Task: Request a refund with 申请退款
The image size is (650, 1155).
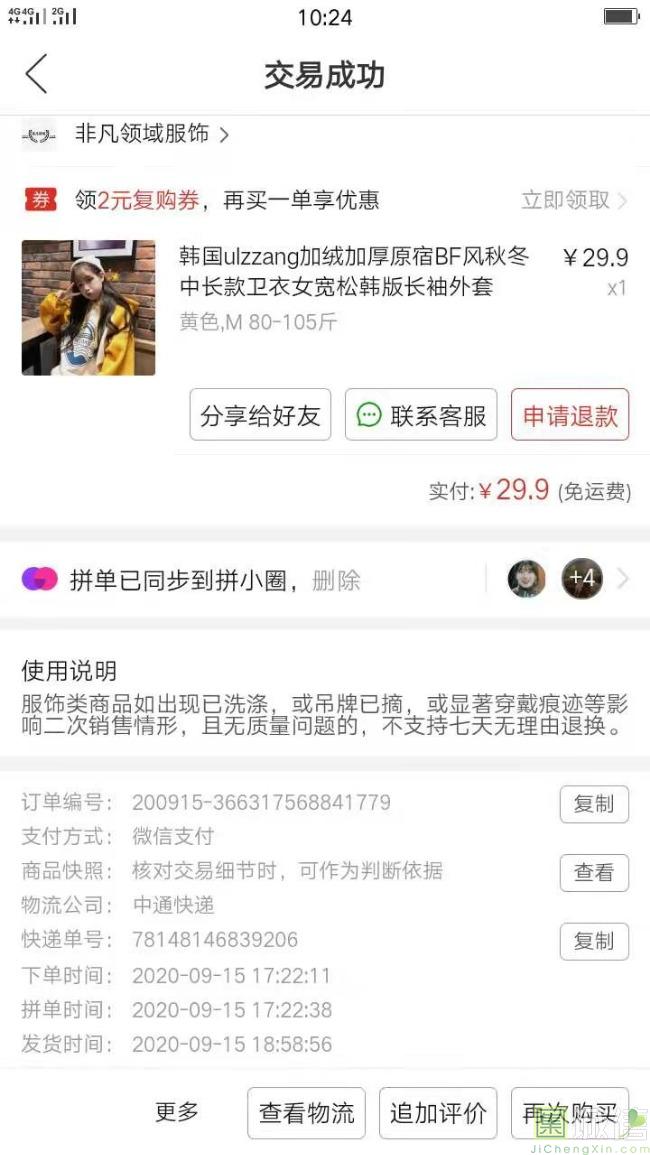Action: point(570,415)
